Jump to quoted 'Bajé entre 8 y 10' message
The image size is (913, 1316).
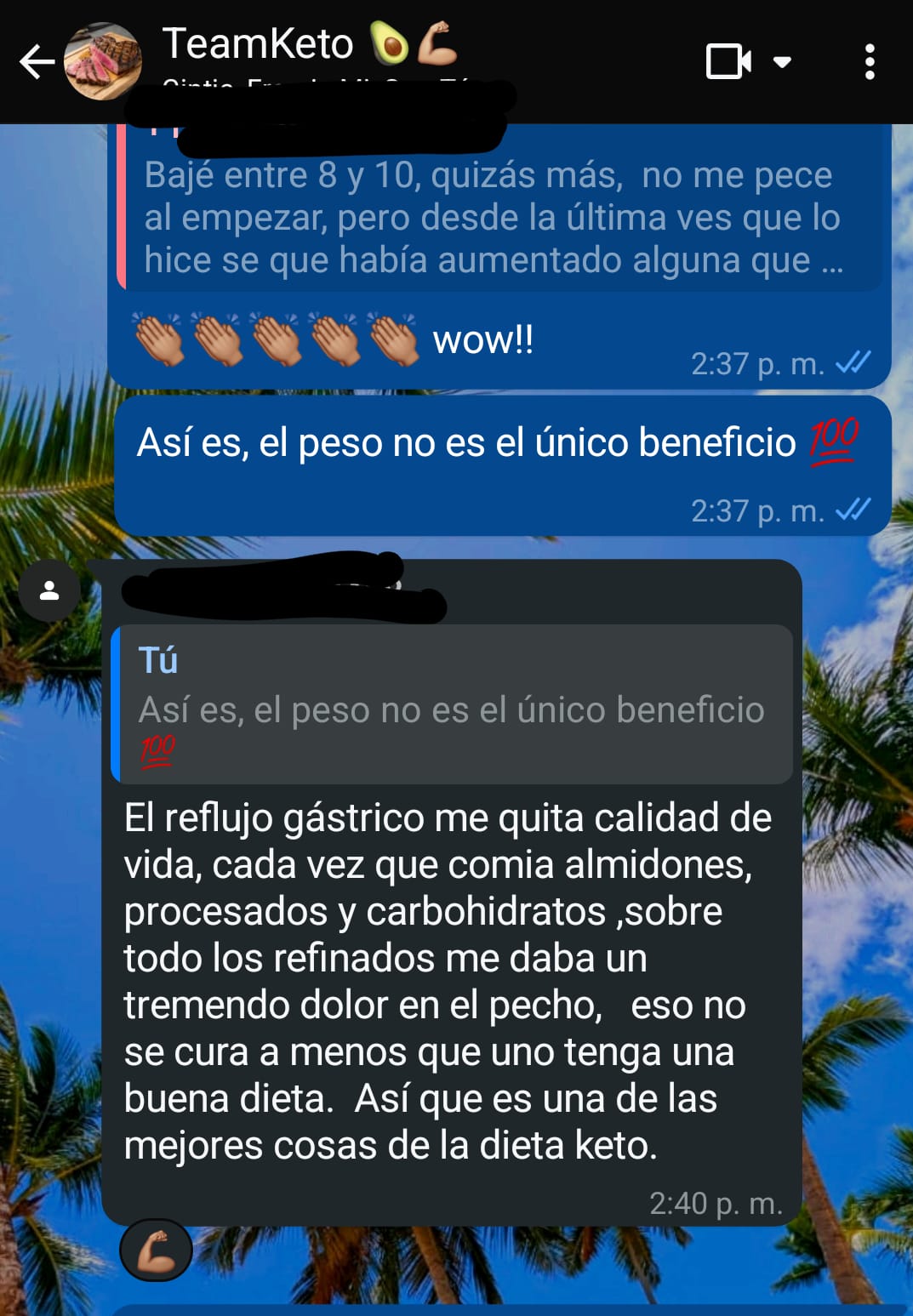[494, 217]
